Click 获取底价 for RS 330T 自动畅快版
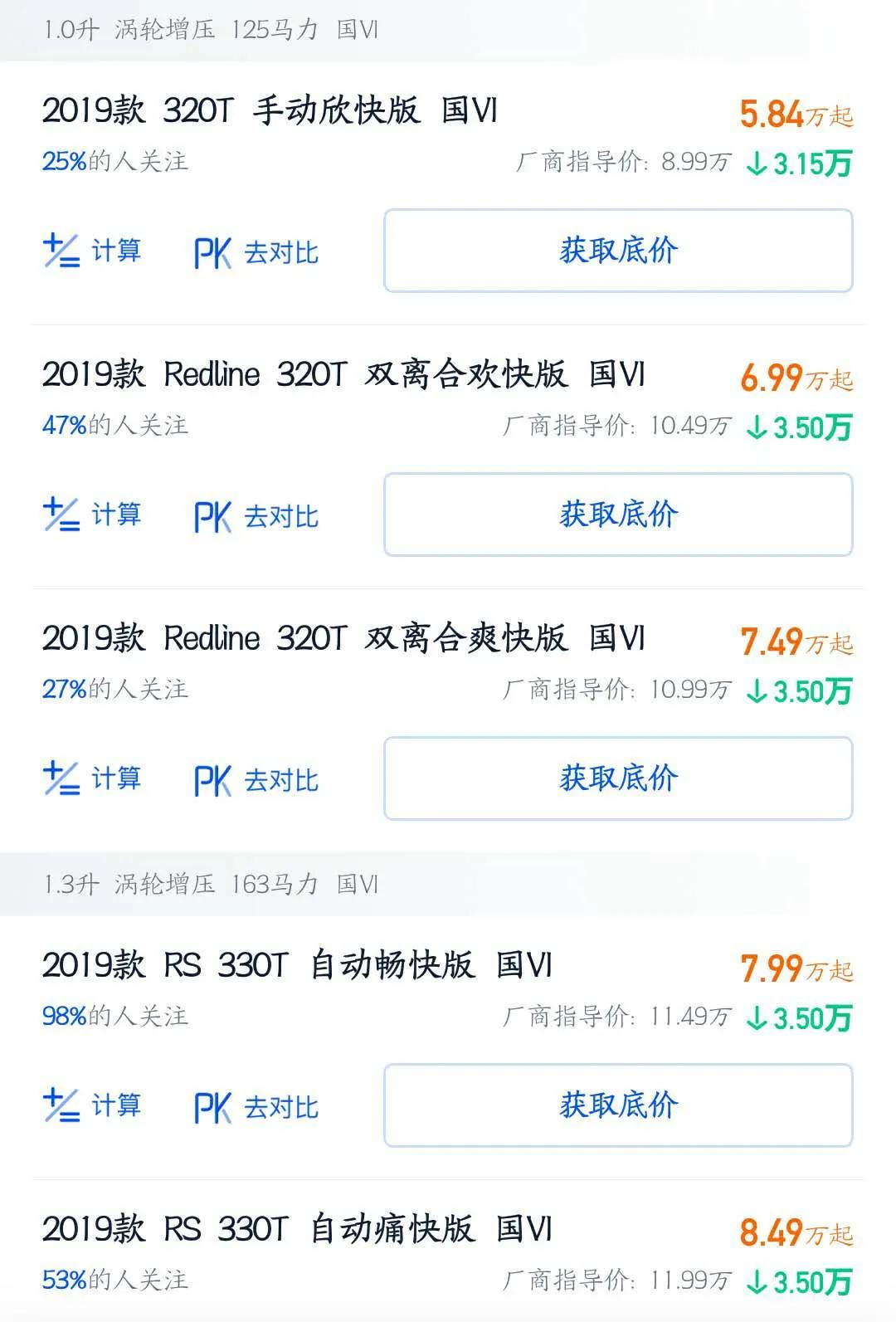The image size is (896, 1322). [620, 1105]
